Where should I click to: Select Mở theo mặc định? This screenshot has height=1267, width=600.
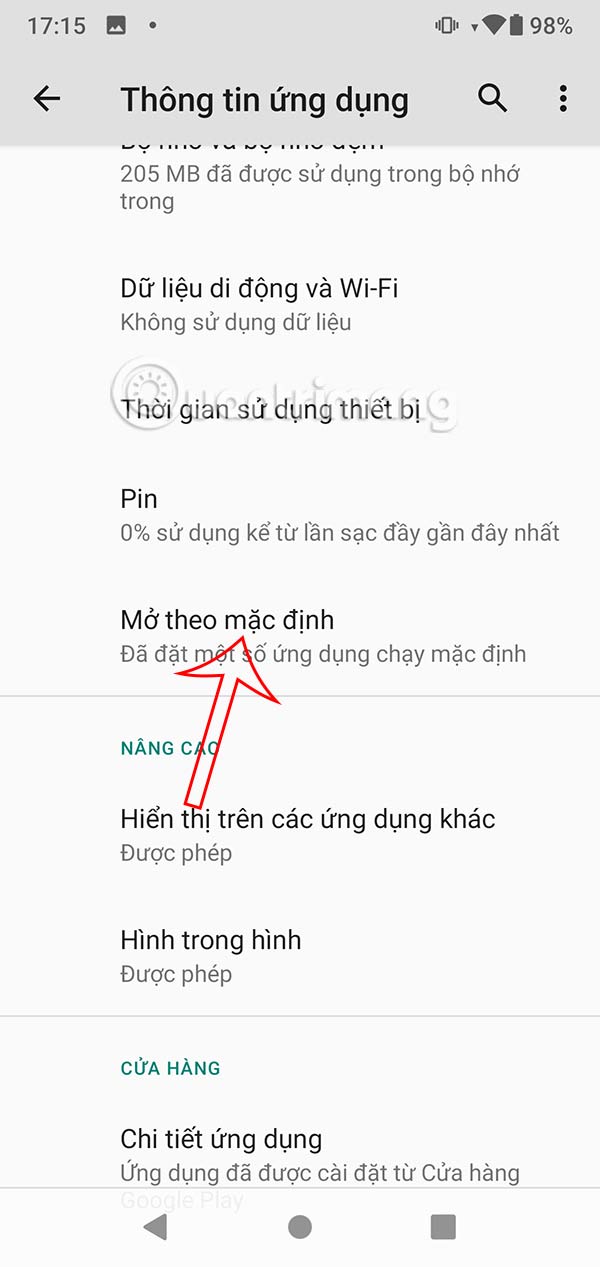click(x=300, y=635)
